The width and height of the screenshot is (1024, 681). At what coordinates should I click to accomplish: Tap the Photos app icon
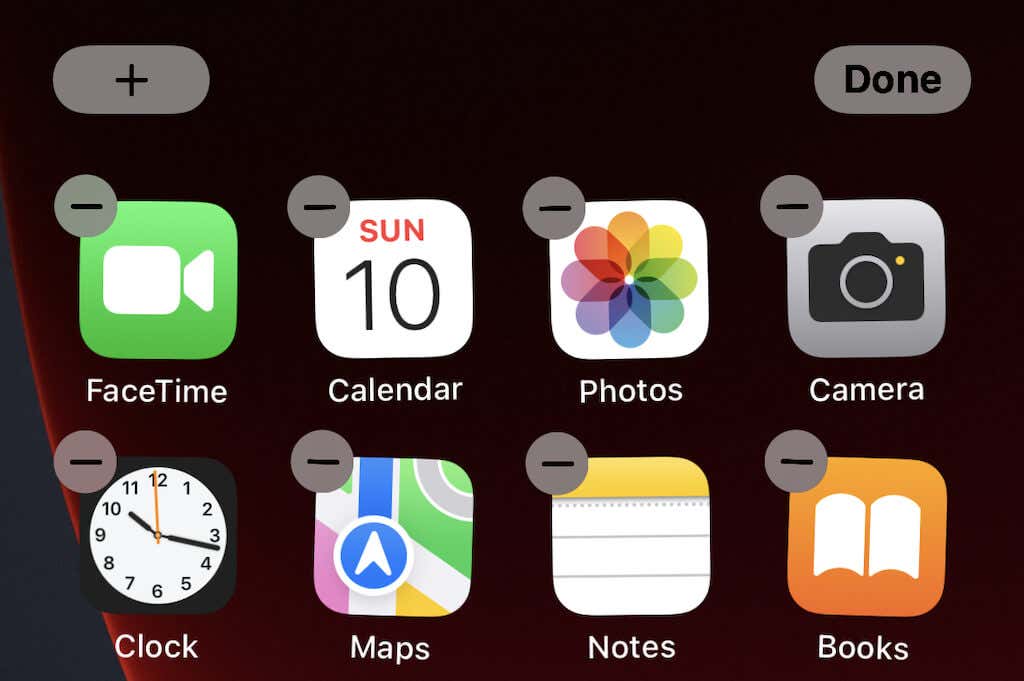629,280
